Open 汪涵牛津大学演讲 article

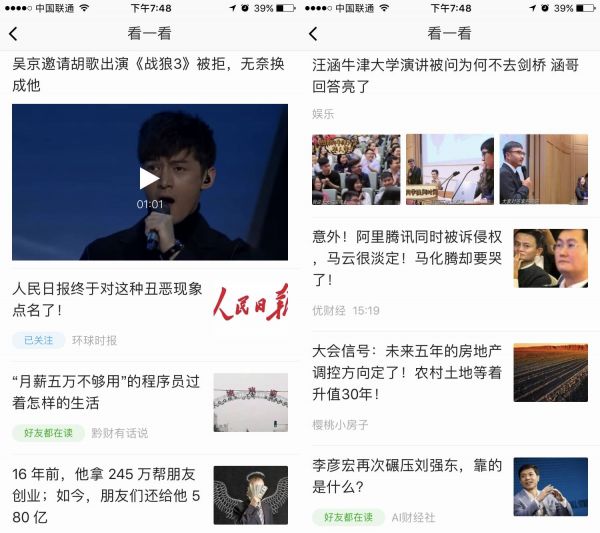(440, 75)
